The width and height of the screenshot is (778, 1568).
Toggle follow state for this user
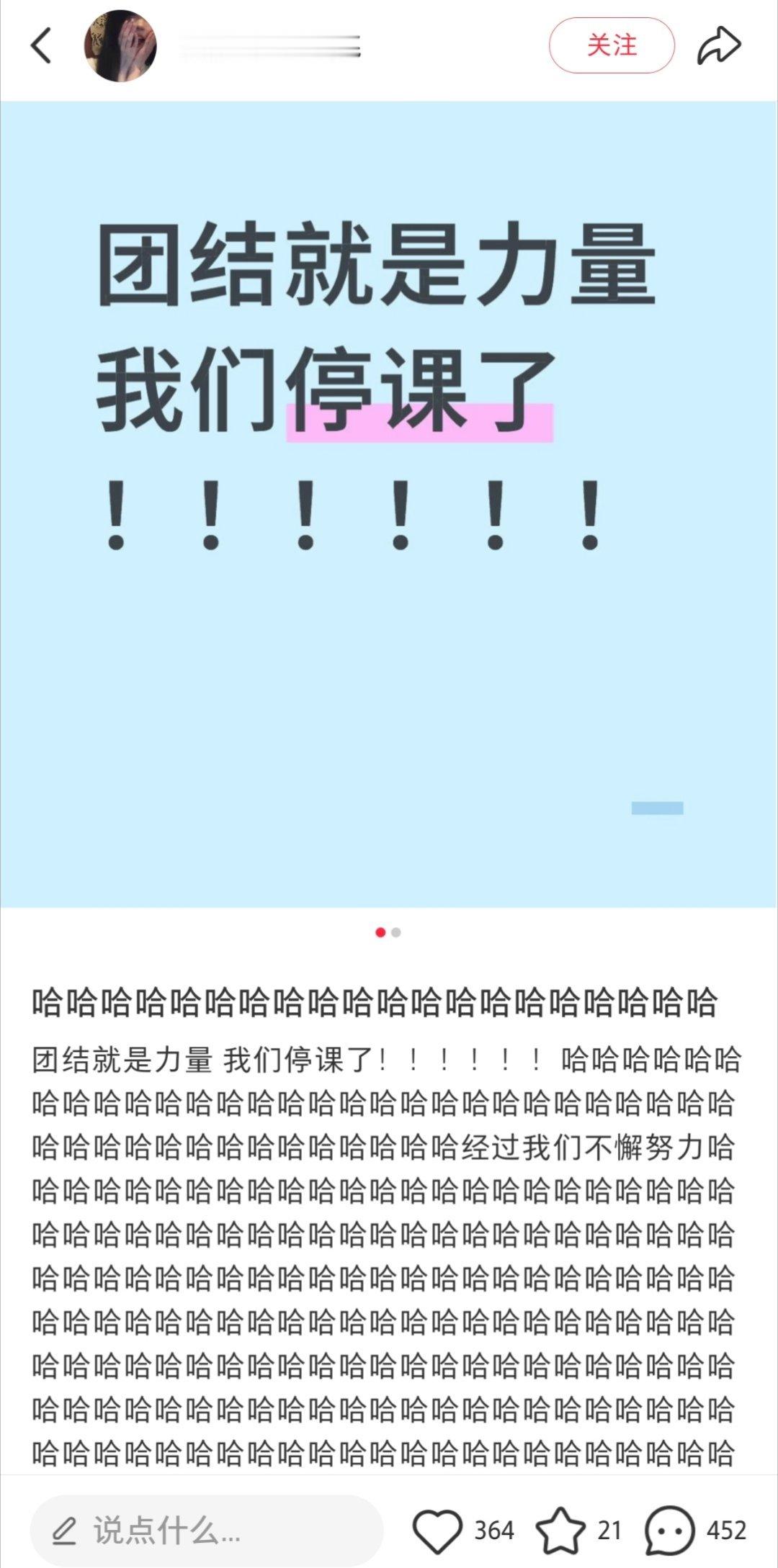(612, 45)
